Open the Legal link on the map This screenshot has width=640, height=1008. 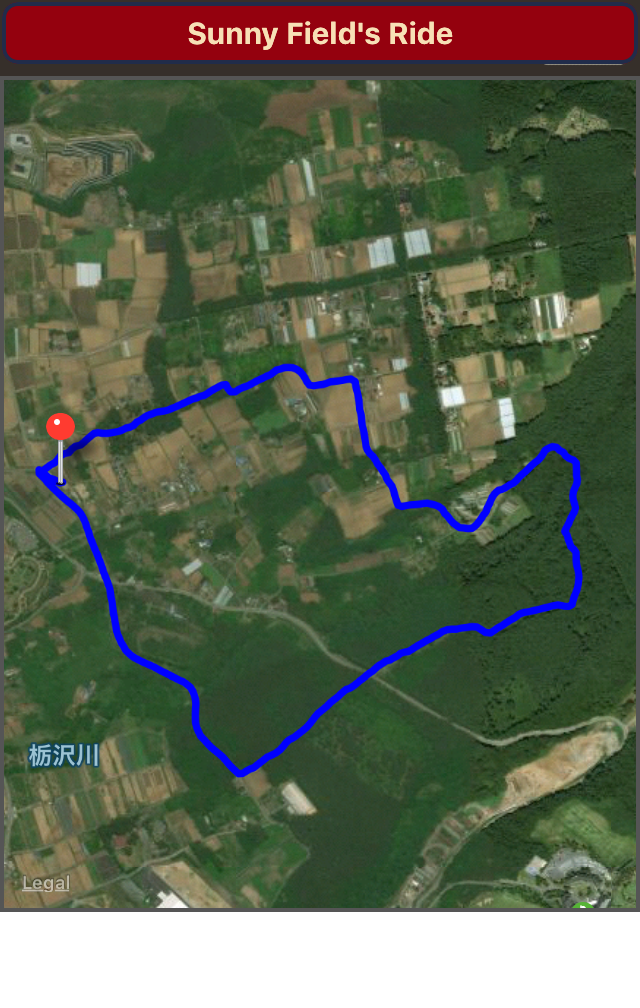coord(46,883)
